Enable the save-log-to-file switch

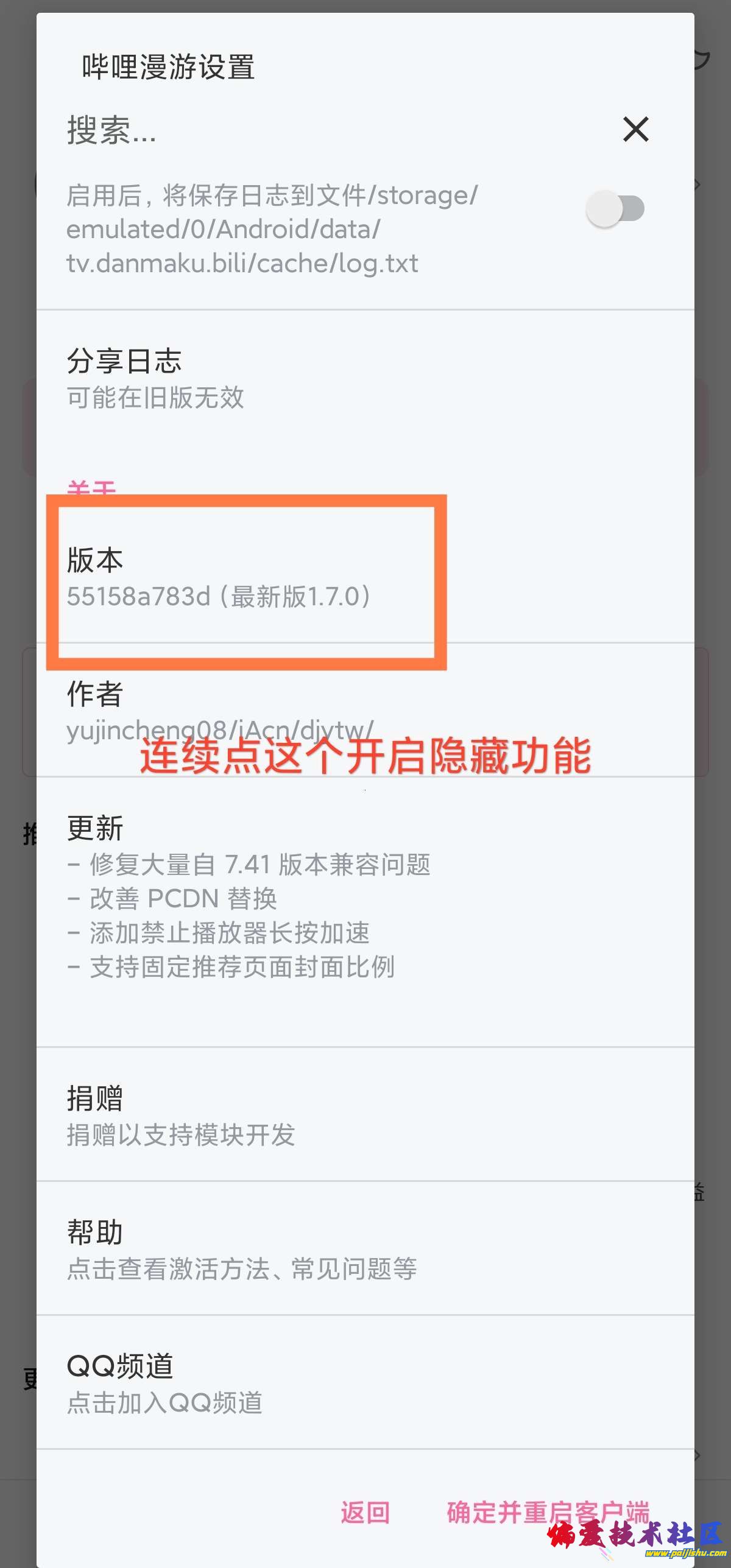pos(615,209)
